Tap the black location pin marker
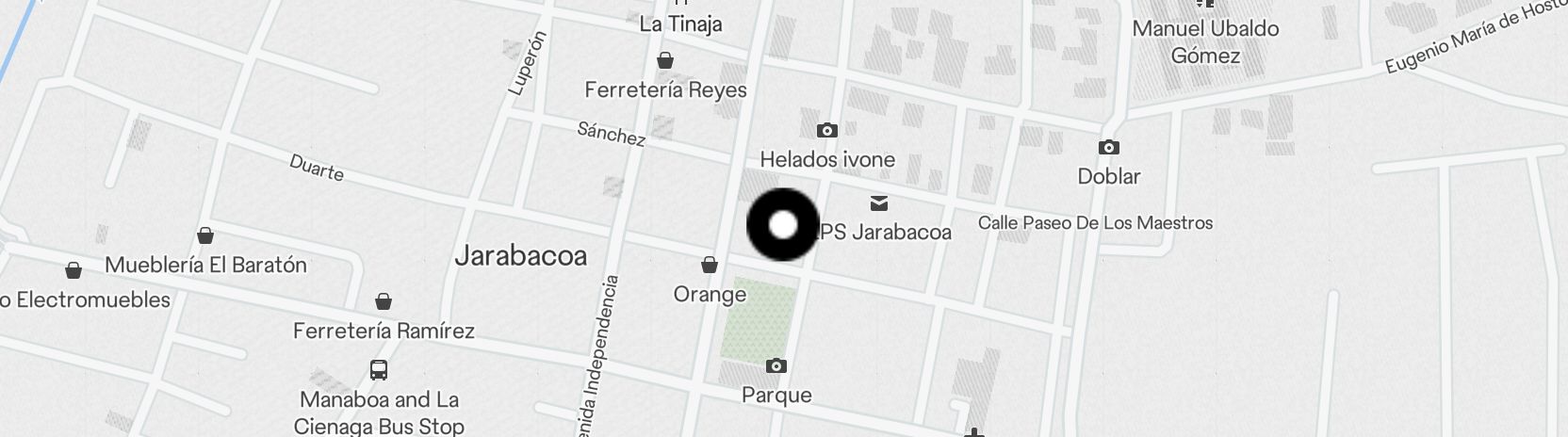The width and height of the screenshot is (1568, 437). (x=783, y=225)
